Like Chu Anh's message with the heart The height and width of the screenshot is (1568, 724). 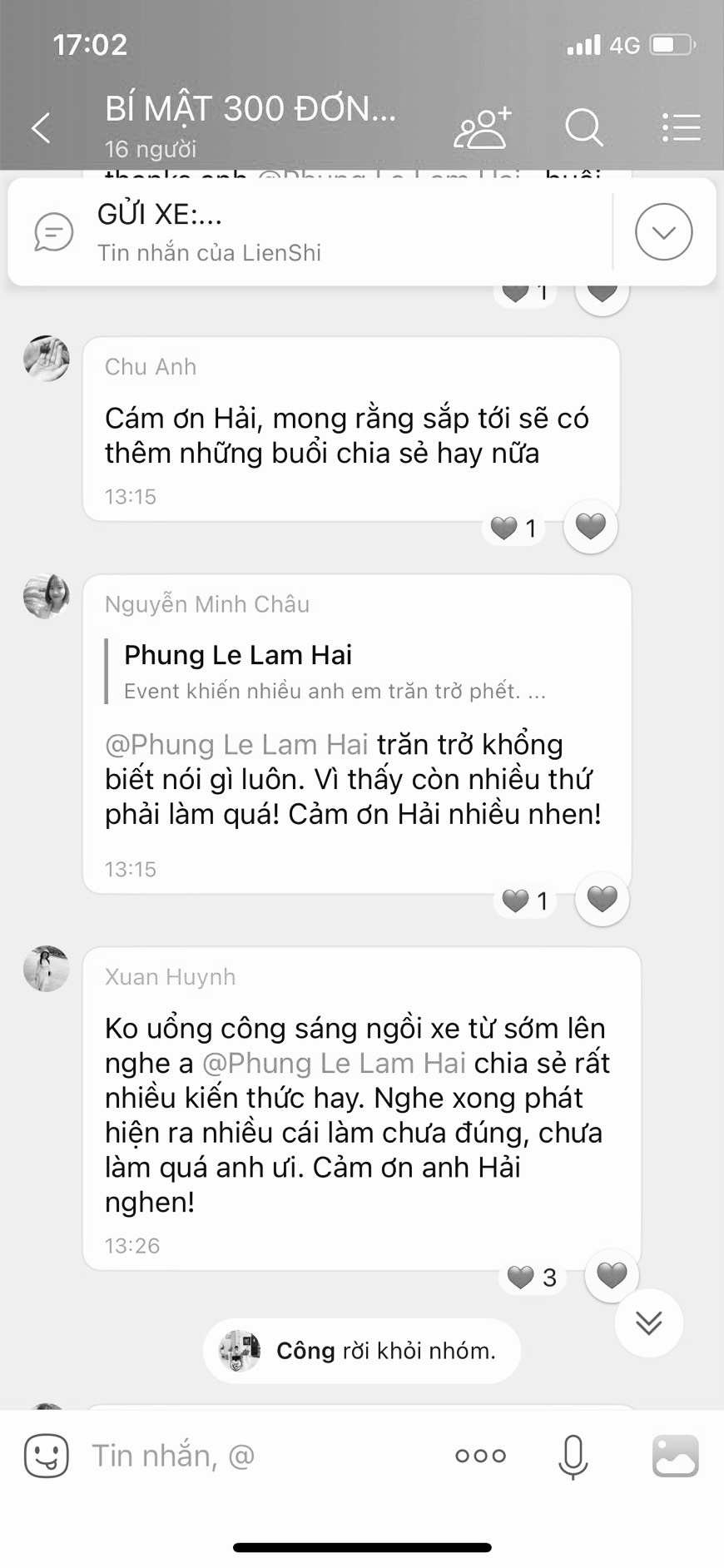591,526
